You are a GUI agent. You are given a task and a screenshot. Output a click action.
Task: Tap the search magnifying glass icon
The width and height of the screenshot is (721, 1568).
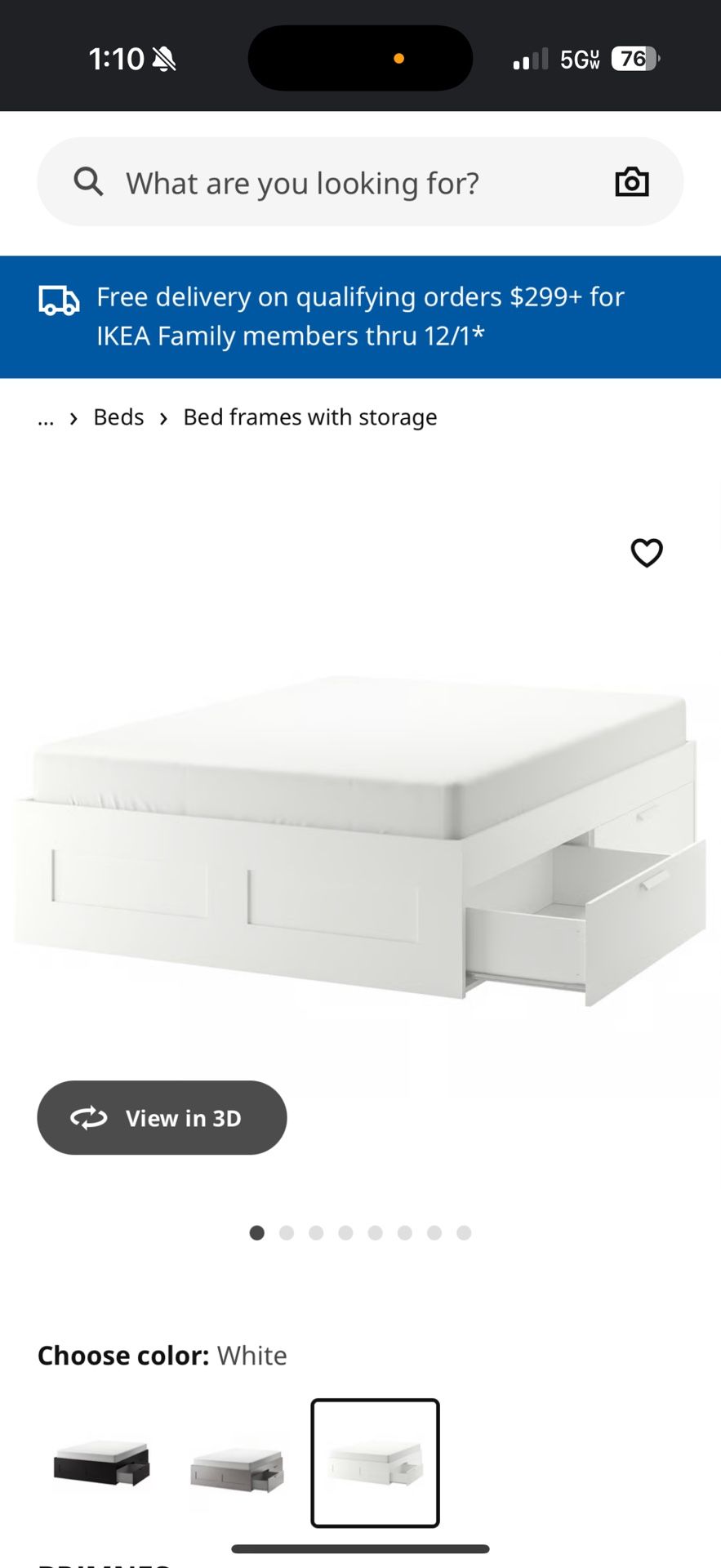tap(89, 181)
